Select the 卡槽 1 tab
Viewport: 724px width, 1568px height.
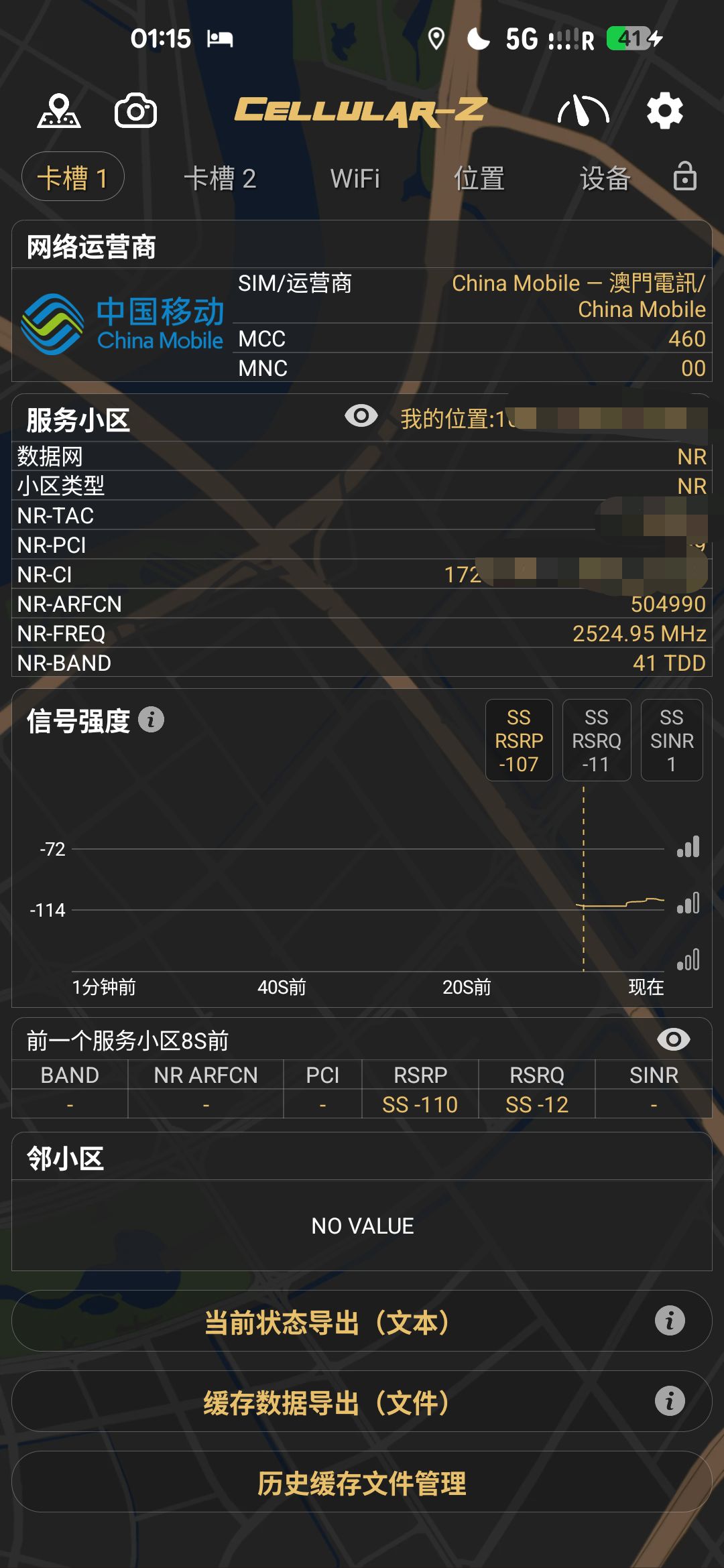point(73,178)
